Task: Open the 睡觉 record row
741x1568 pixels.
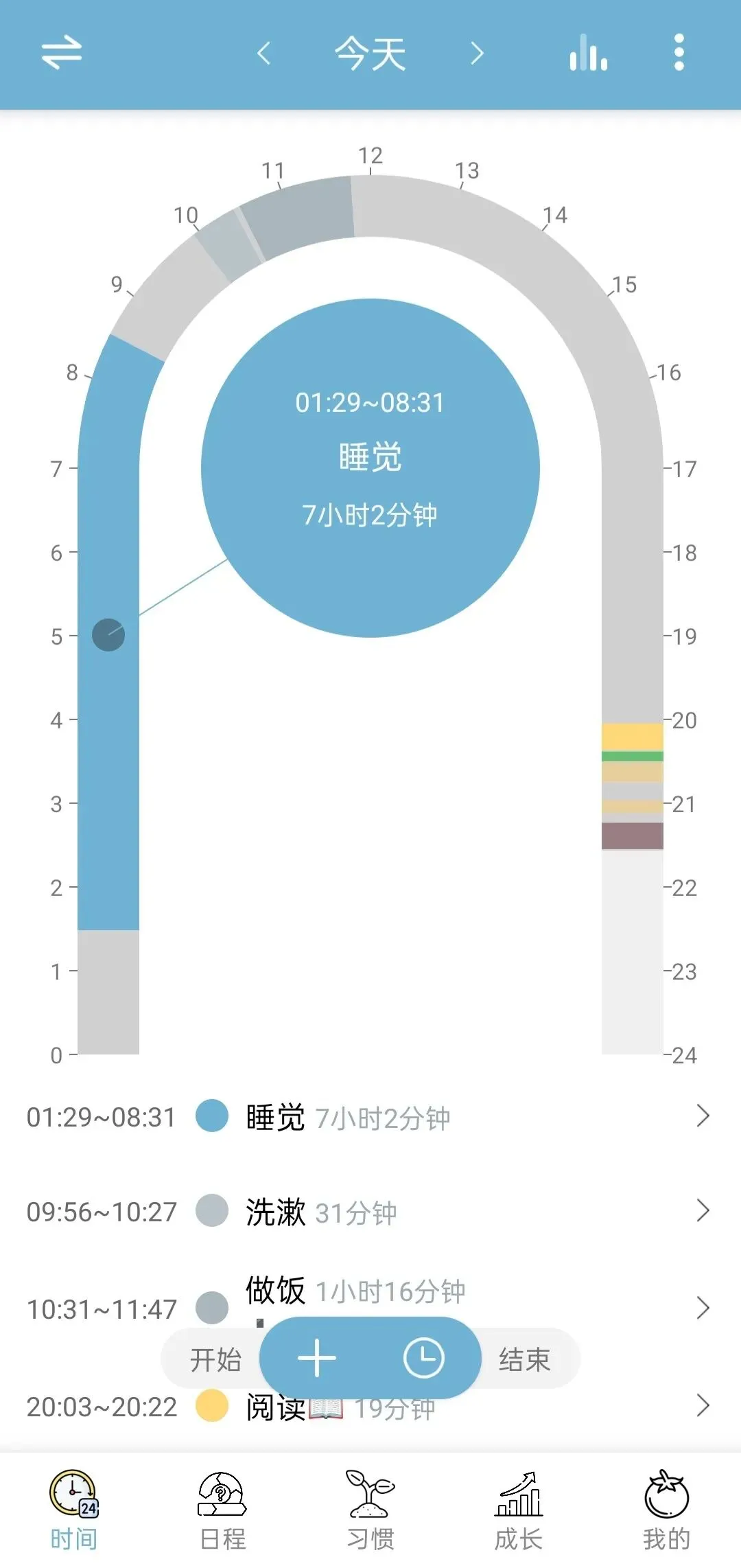Action: coord(370,1117)
